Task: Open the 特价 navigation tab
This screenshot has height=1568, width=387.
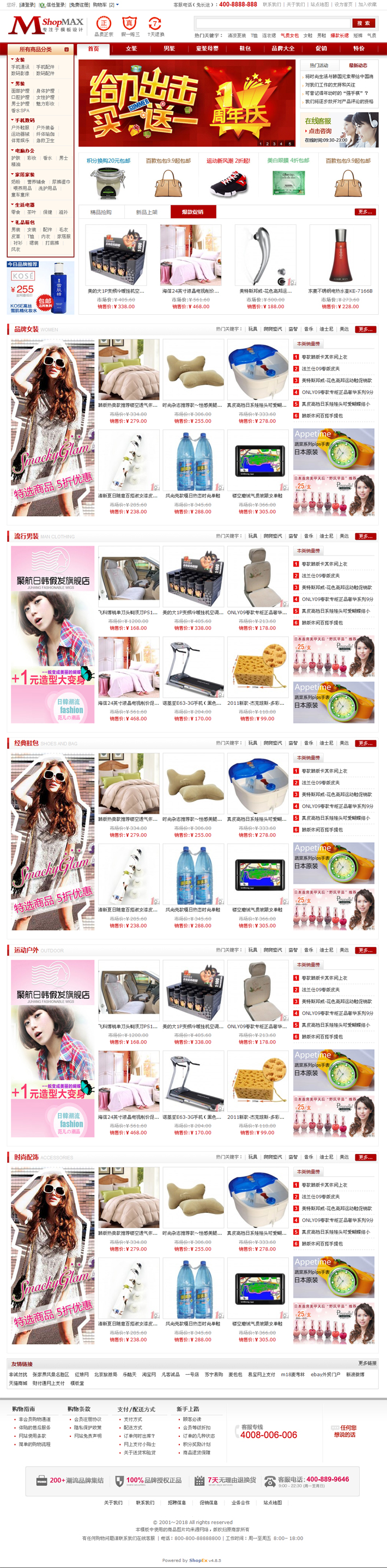Action: tap(359, 48)
